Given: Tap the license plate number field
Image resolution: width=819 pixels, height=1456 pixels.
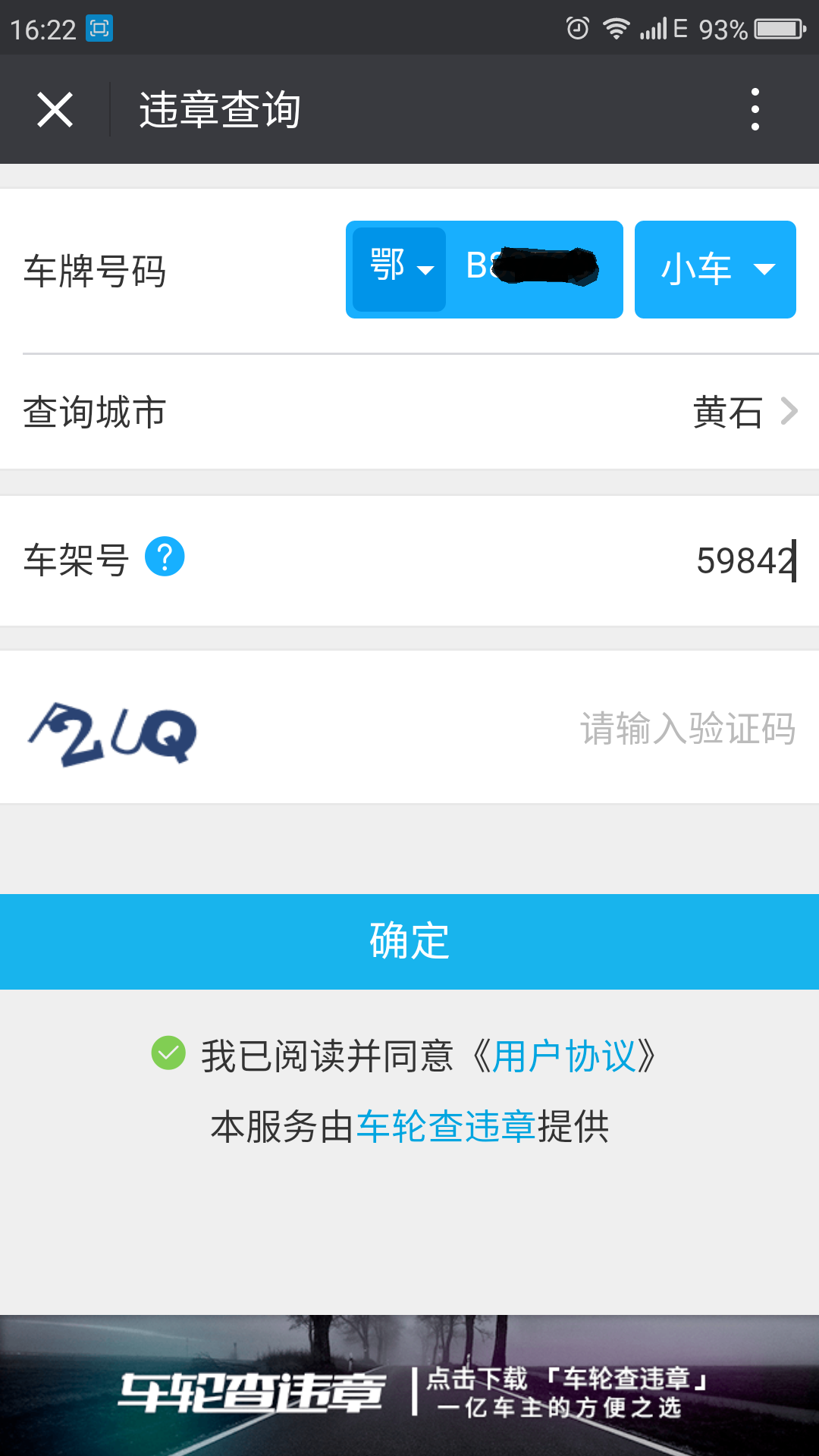Looking at the screenshot, I should [534, 269].
